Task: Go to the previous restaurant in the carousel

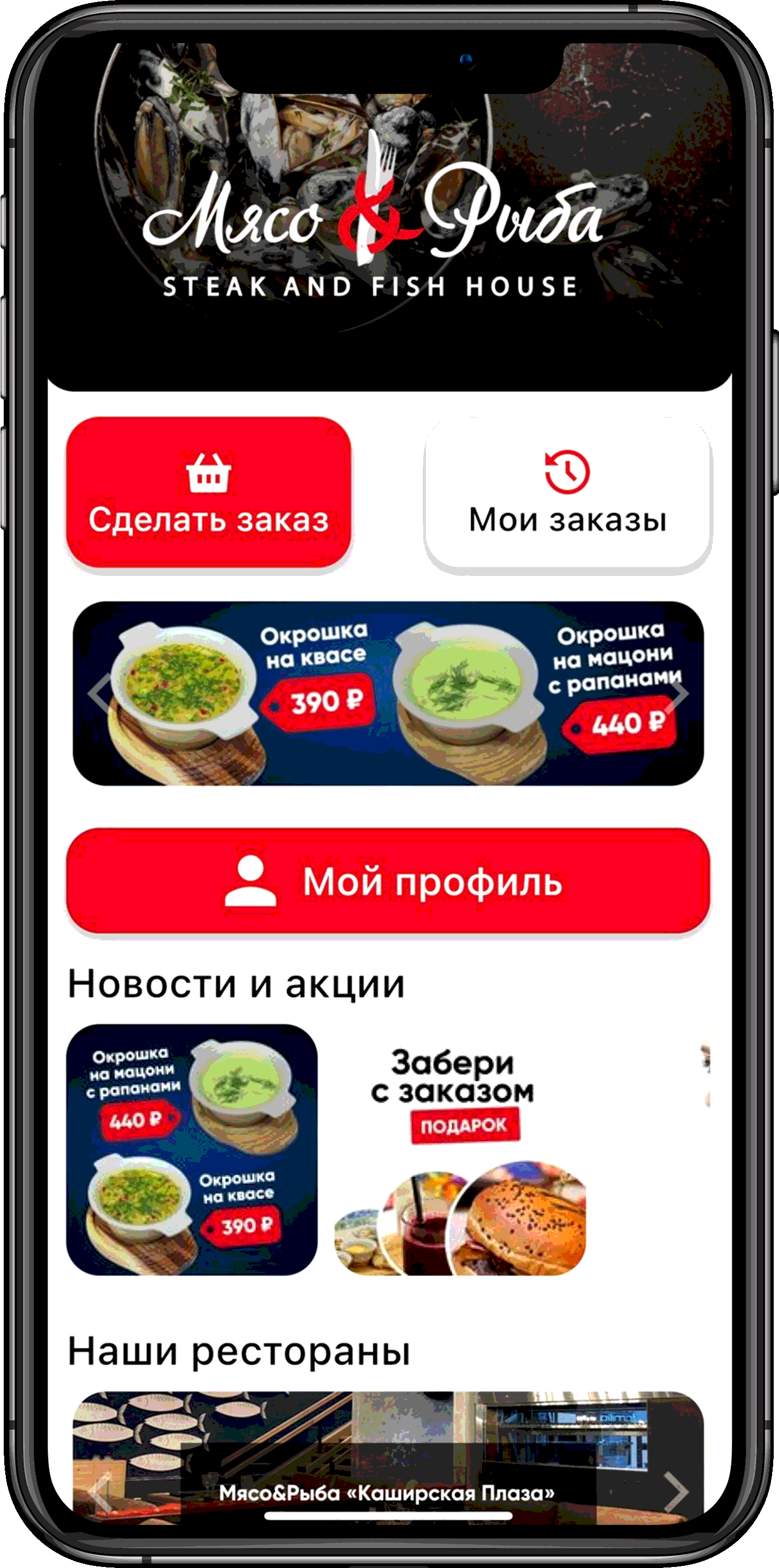Action: (100, 1492)
